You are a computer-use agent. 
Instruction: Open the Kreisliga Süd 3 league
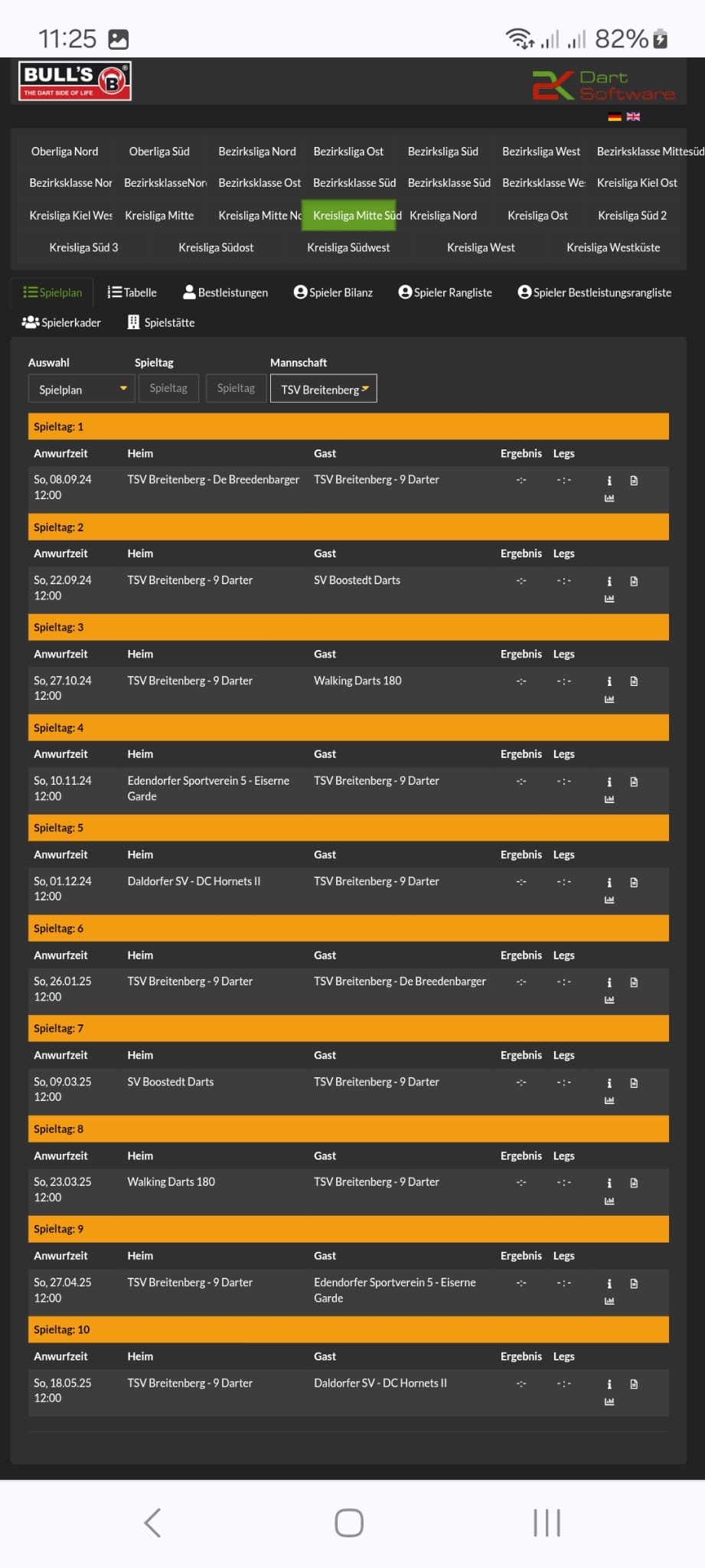tap(83, 247)
